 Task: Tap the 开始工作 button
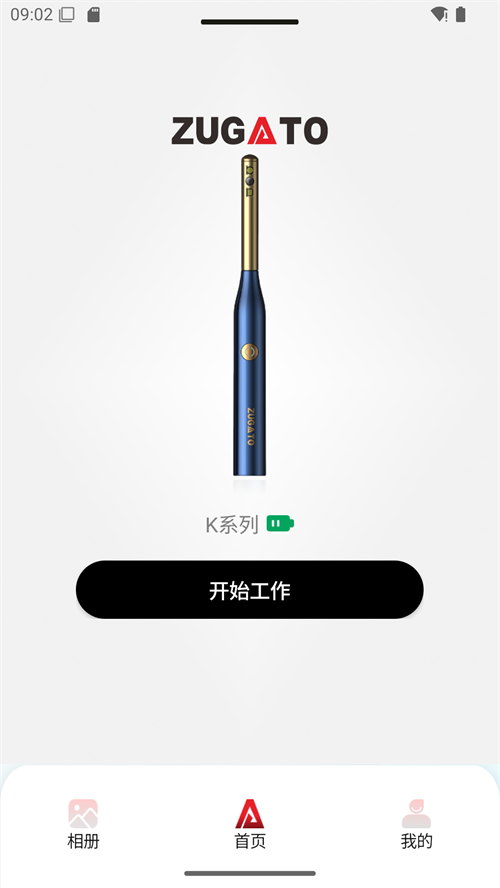coord(250,590)
